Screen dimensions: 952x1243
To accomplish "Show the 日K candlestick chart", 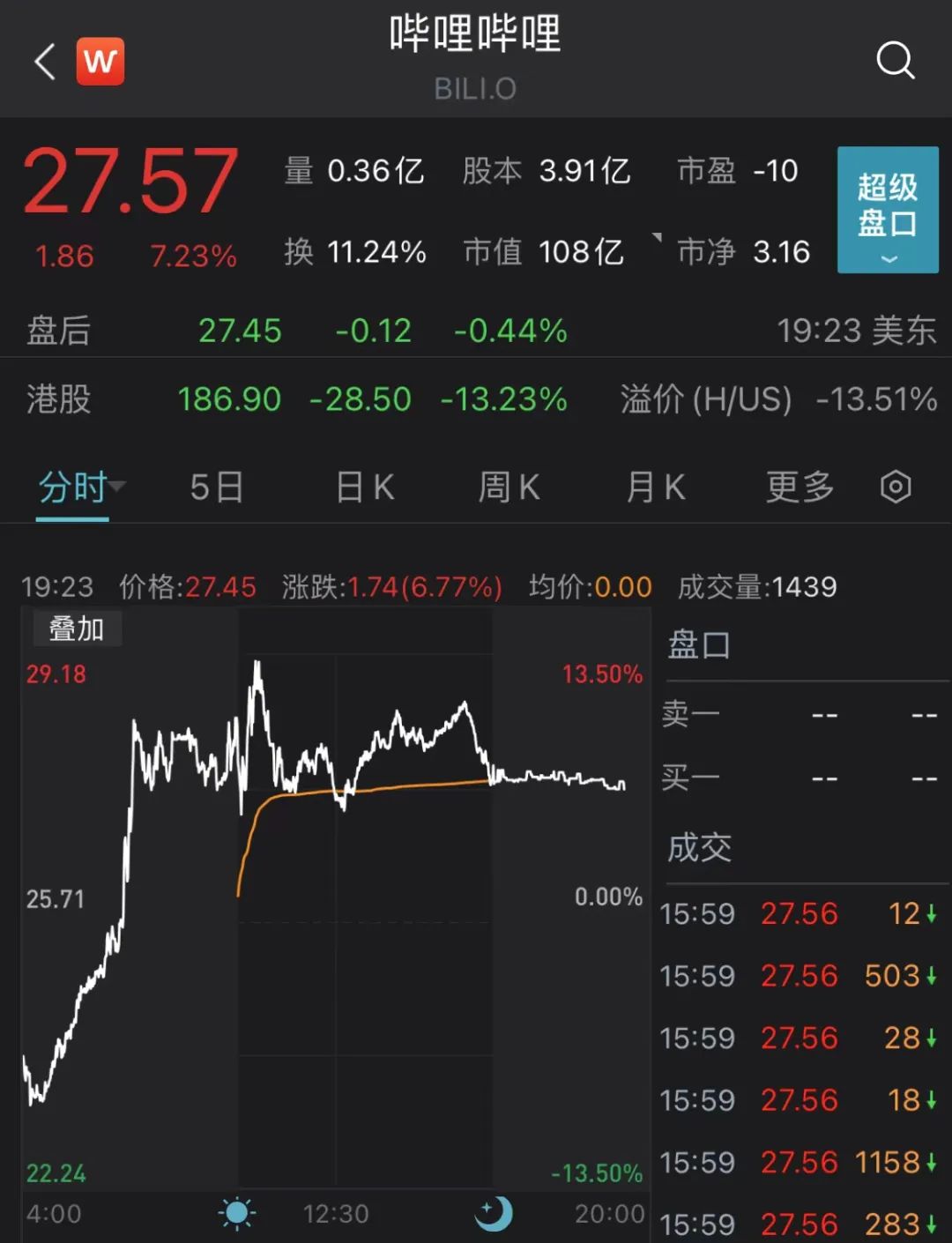I will (365, 488).
